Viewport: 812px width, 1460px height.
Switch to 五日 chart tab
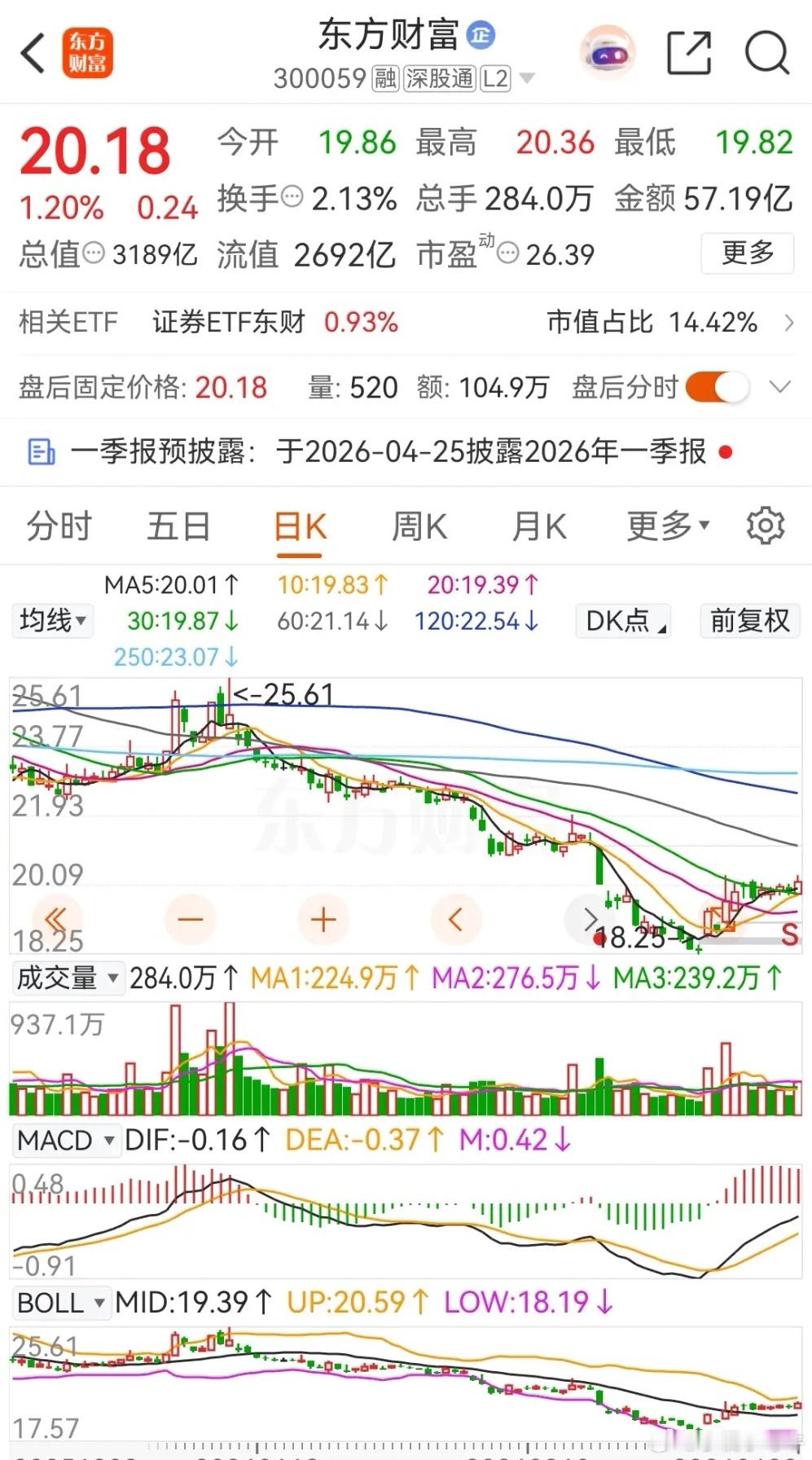(178, 526)
